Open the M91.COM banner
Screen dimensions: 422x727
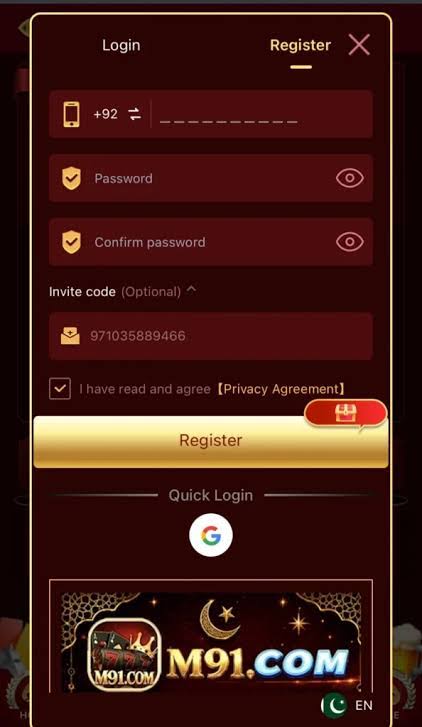click(211, 642)
